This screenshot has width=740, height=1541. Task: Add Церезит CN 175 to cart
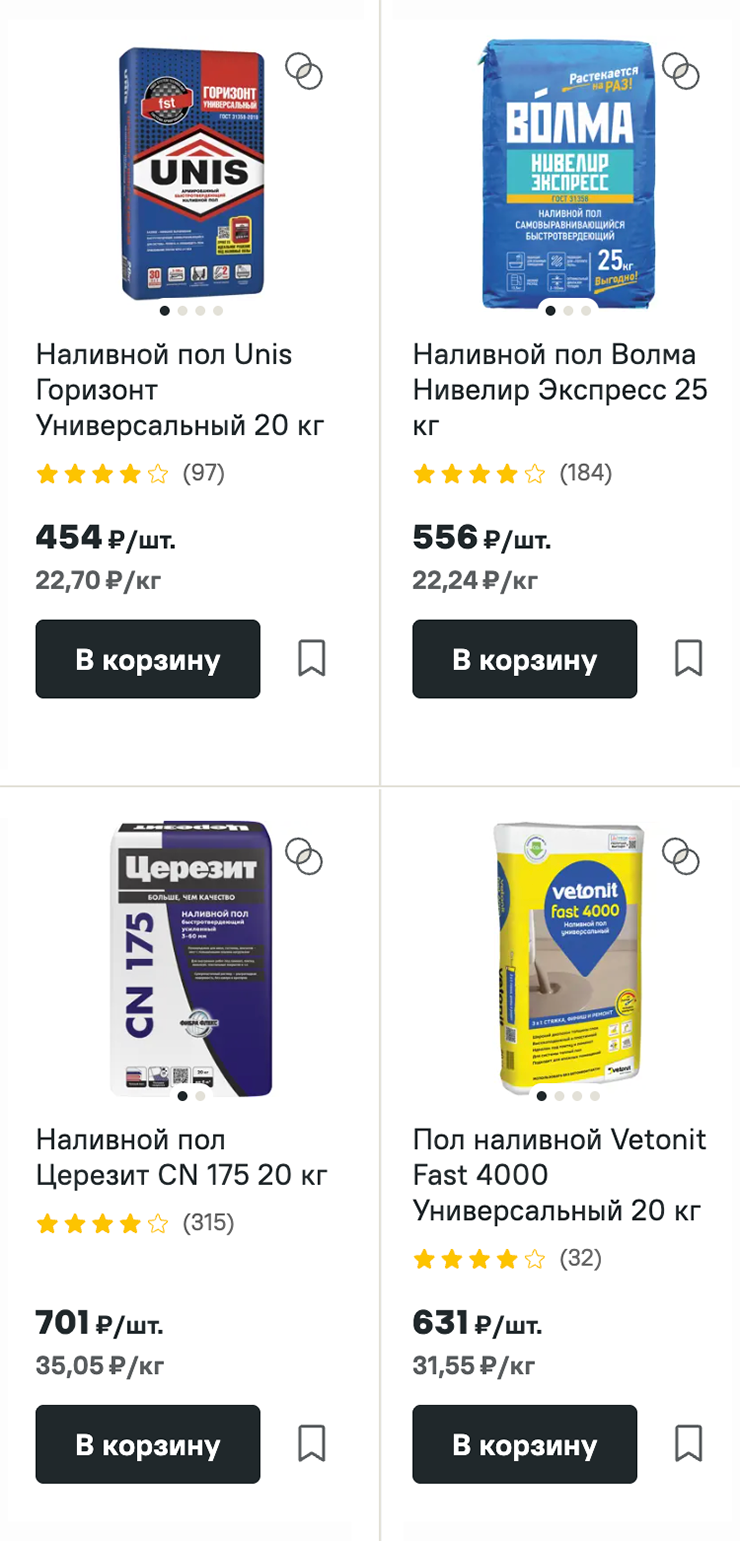(148, 1444)
